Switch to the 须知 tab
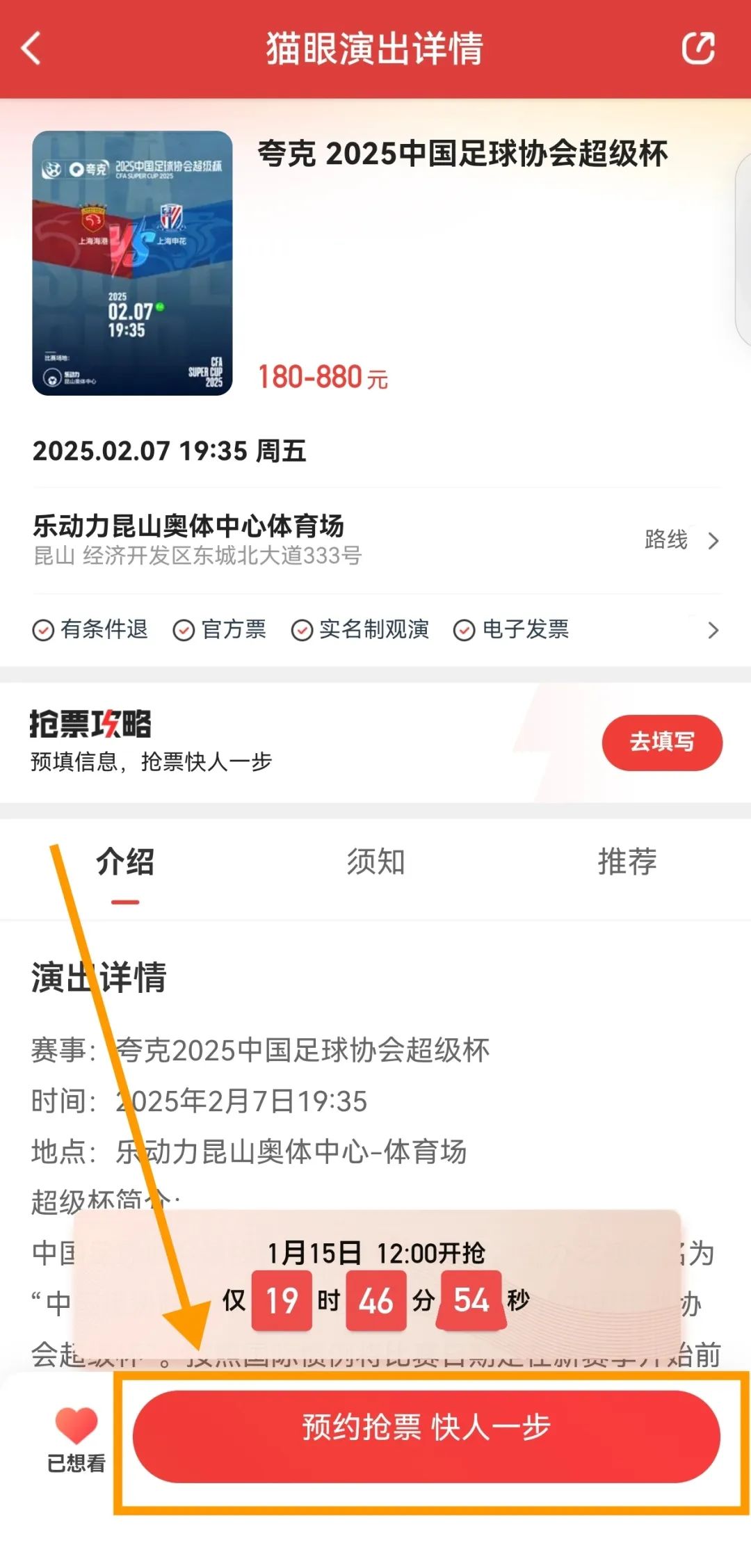 375,862
